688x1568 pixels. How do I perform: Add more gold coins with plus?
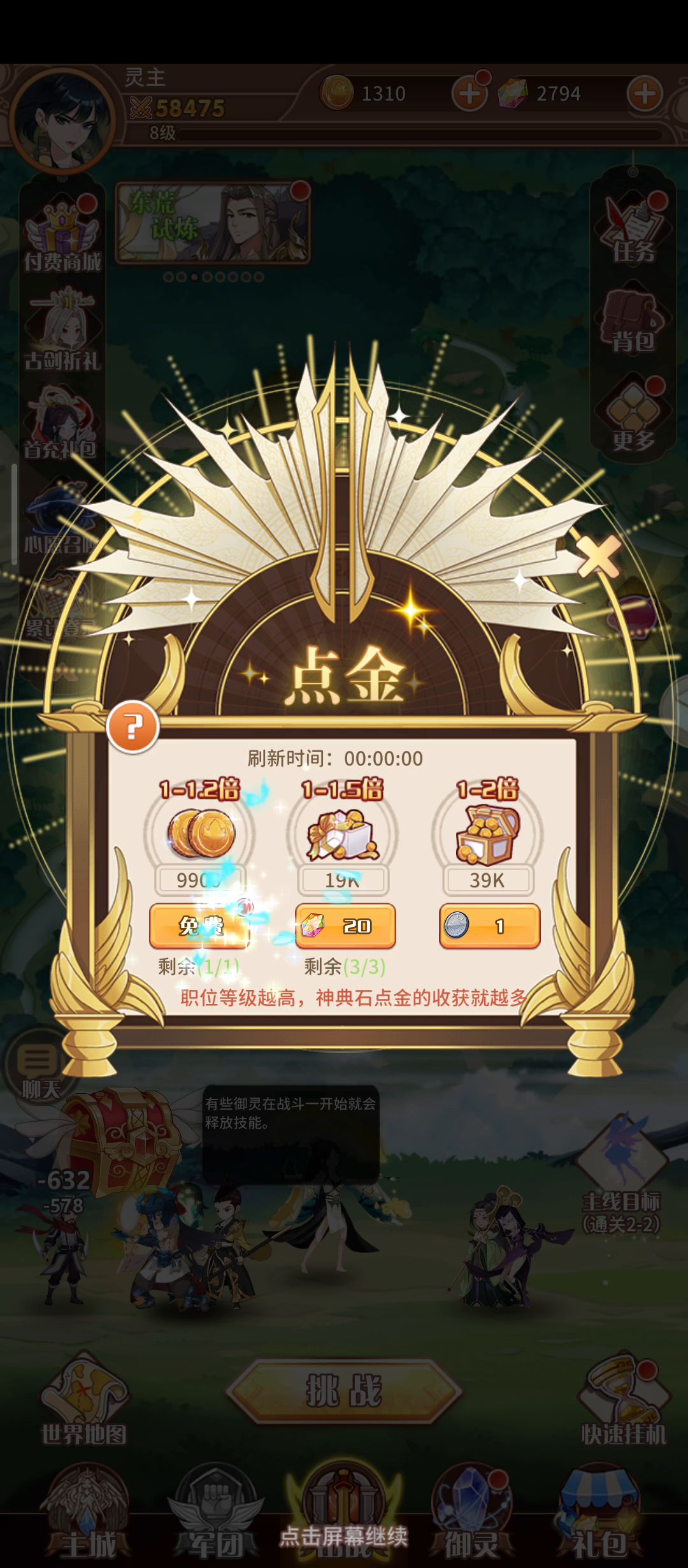469,94
